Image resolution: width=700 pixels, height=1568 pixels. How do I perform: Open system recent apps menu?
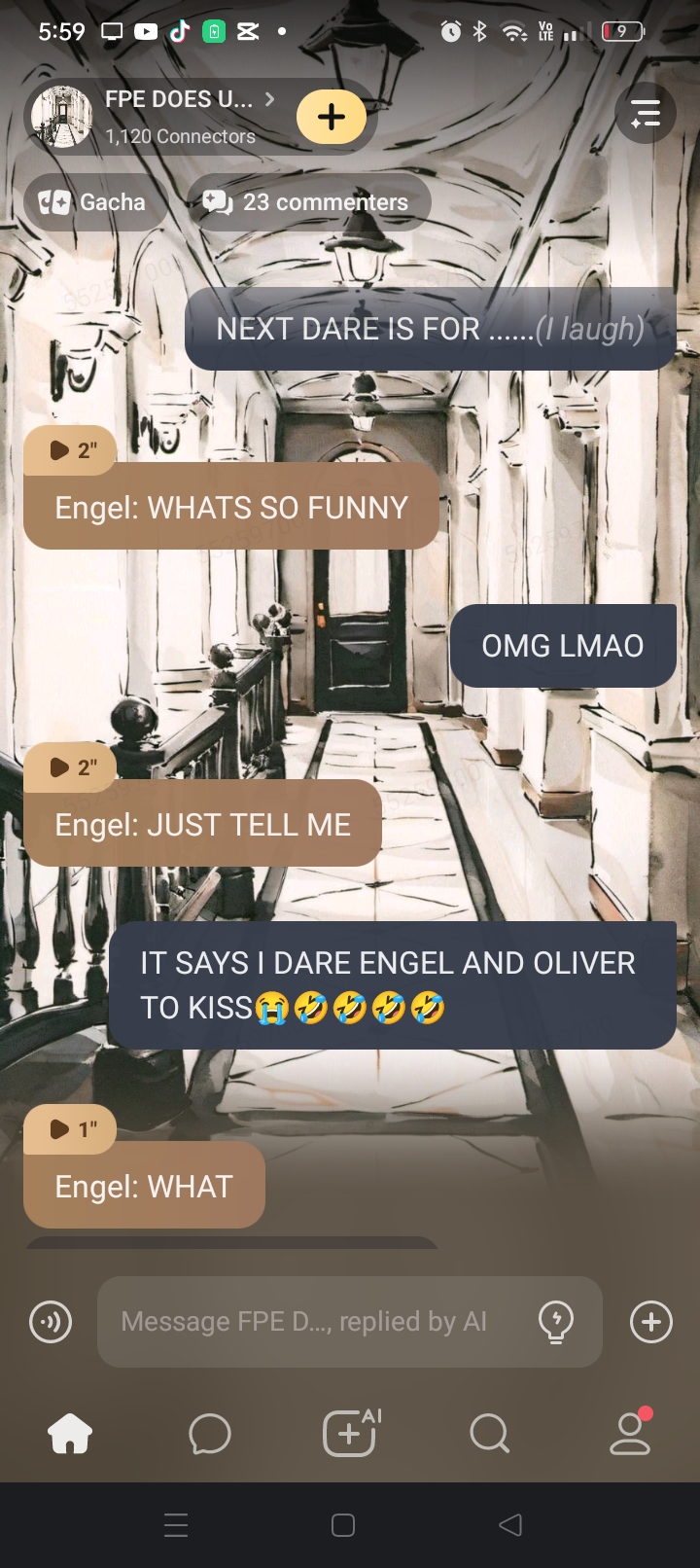(176, 1525)
